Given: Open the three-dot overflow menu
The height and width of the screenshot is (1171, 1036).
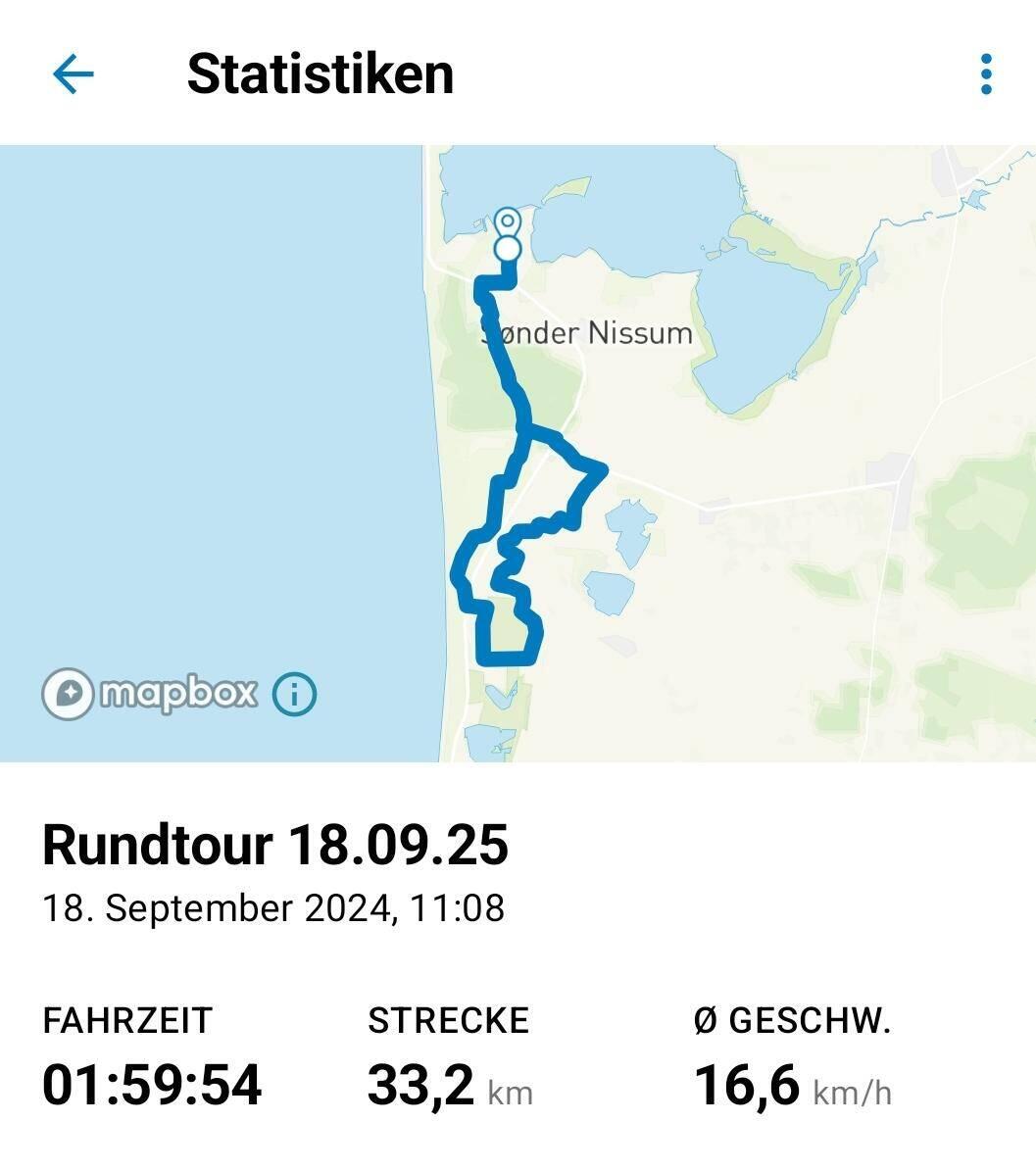Looking at the screenshot, I should [985, 74].
